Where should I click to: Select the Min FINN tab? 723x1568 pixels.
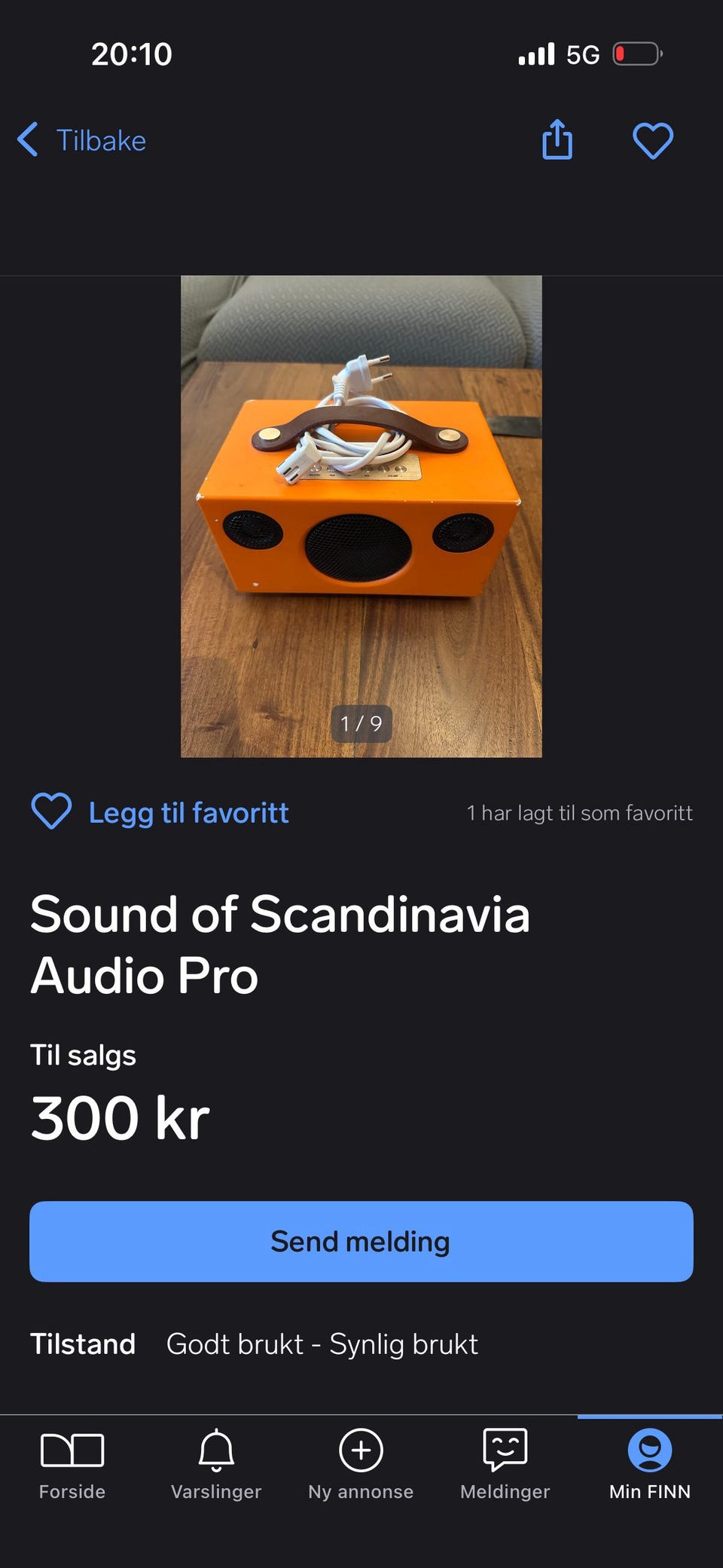[650, 1465]
